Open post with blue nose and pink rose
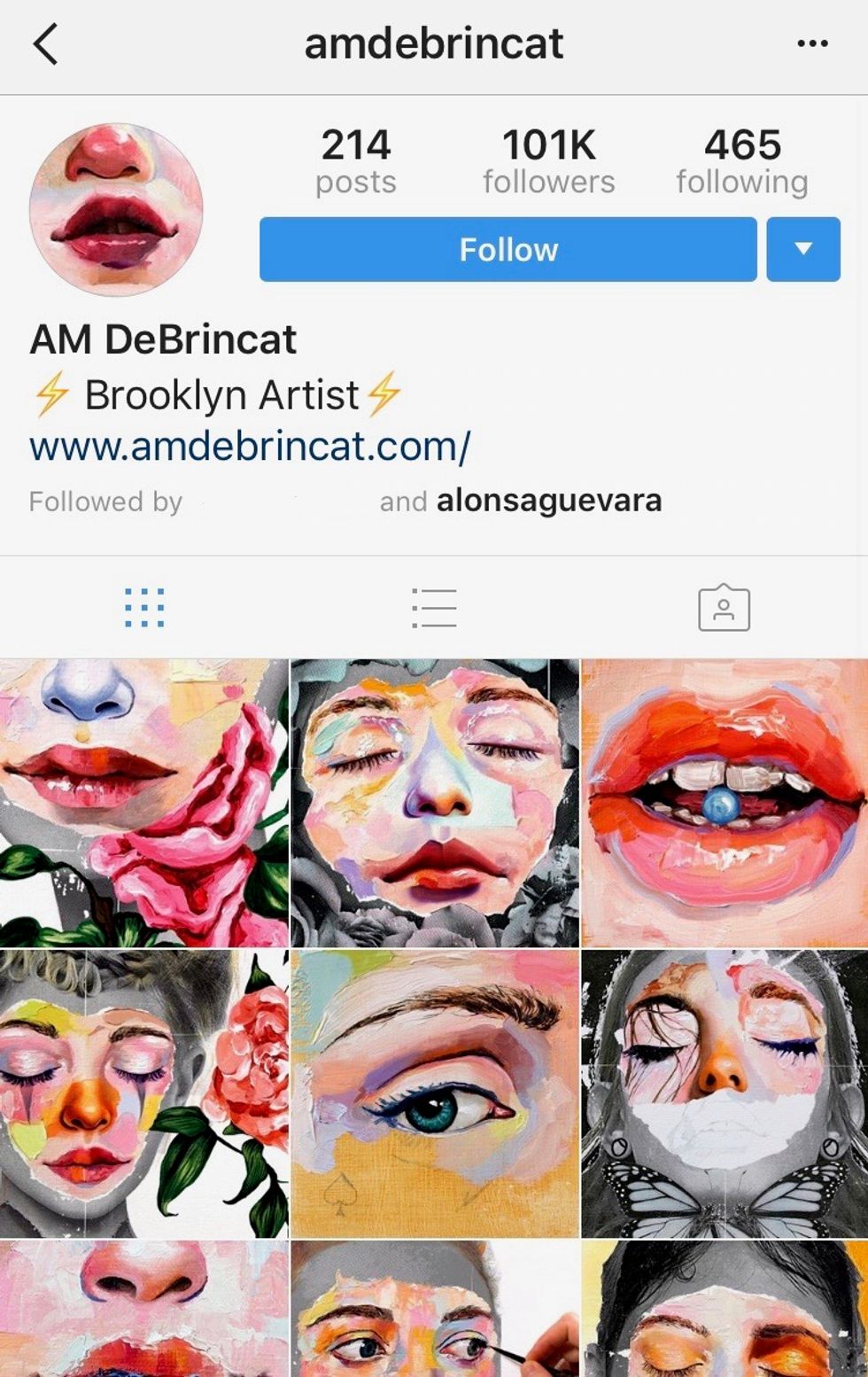 tap(143, 803)
